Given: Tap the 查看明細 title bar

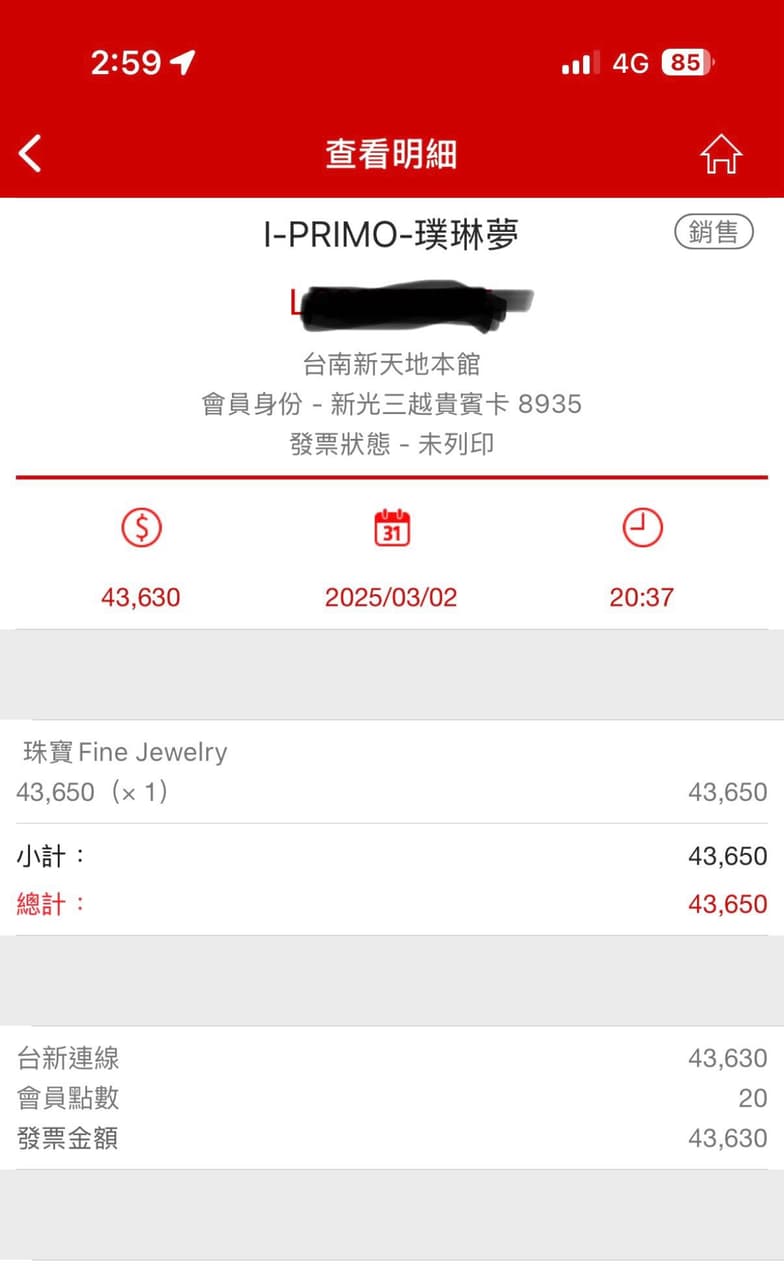Looking at the screenshot, I should 391,153.
